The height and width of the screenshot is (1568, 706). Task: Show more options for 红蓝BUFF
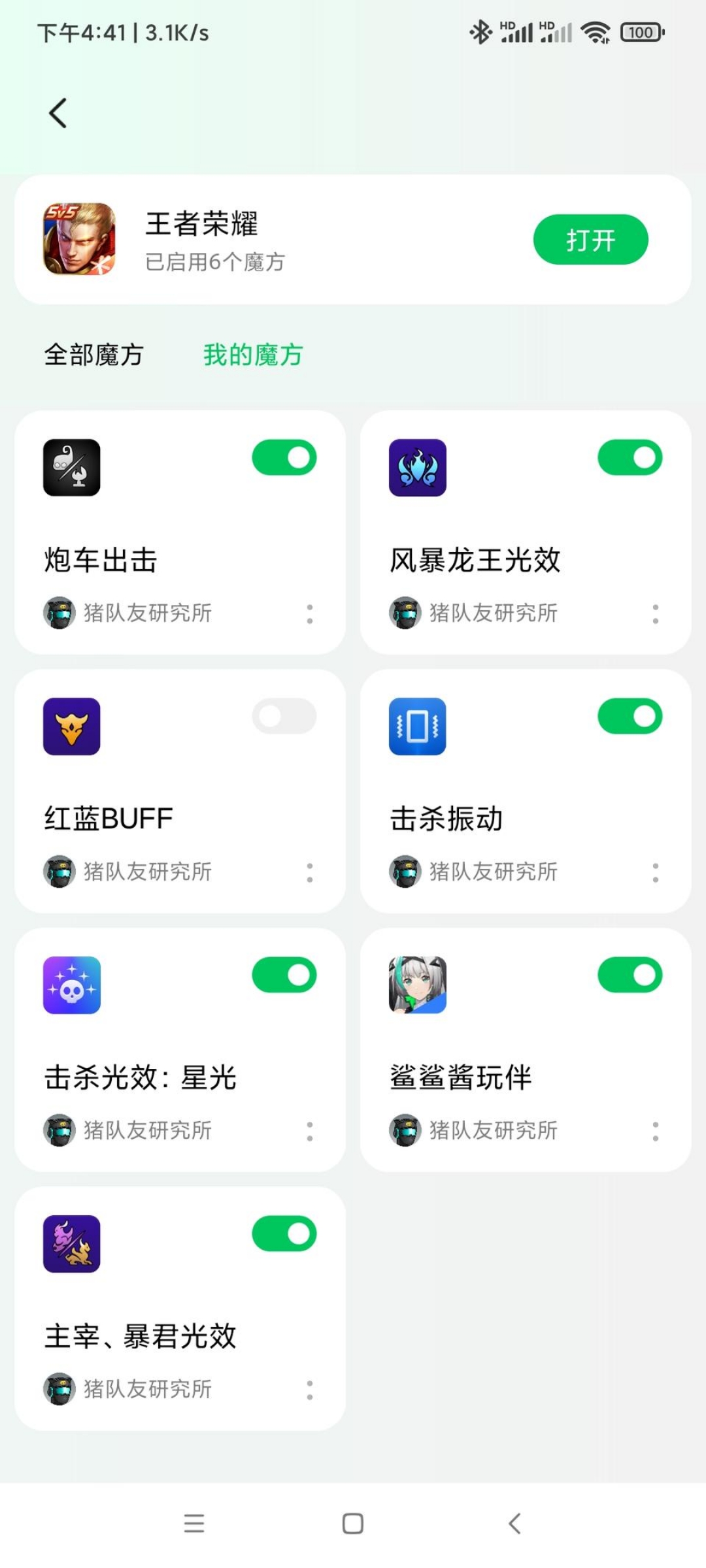pyautogui.click(x=310, y=872)
